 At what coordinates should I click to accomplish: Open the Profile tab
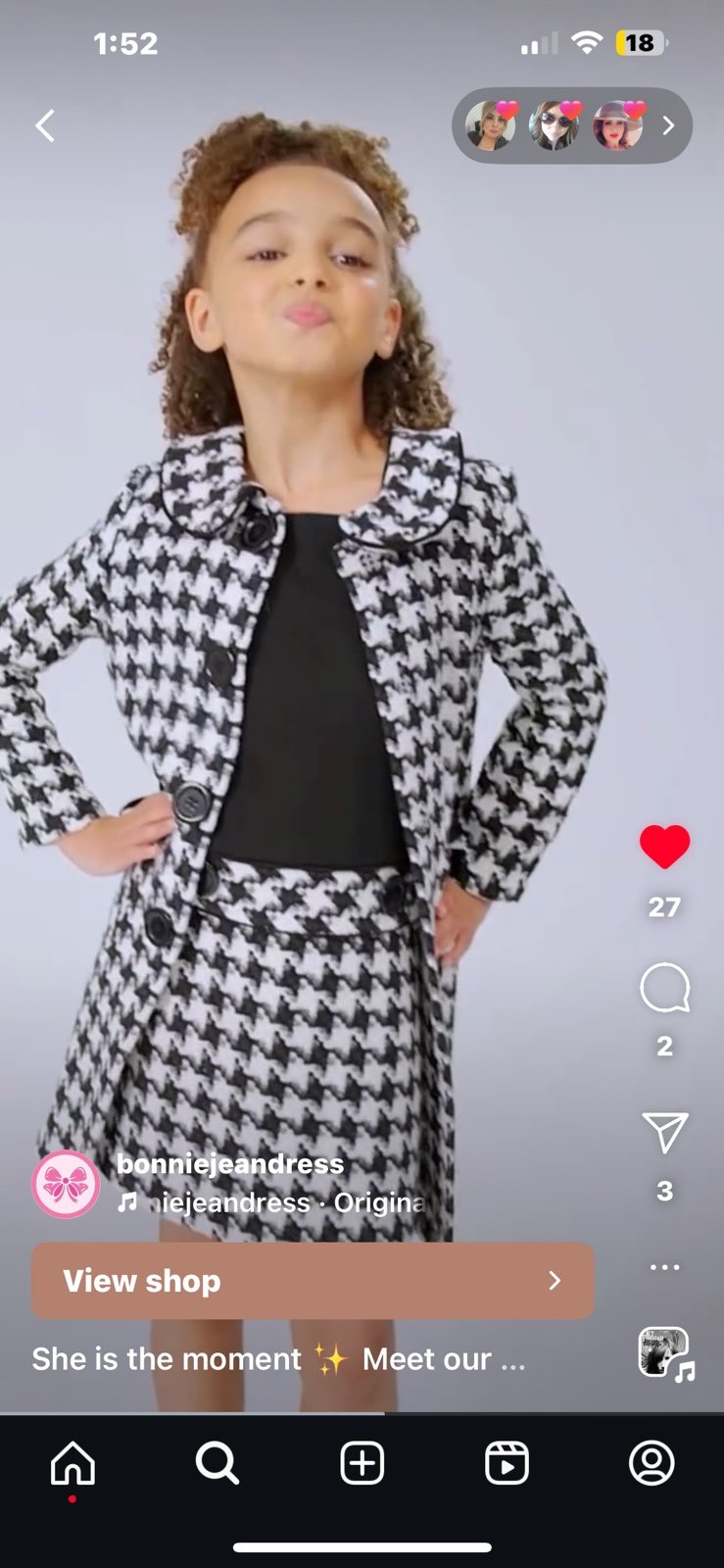(652, 1464)
